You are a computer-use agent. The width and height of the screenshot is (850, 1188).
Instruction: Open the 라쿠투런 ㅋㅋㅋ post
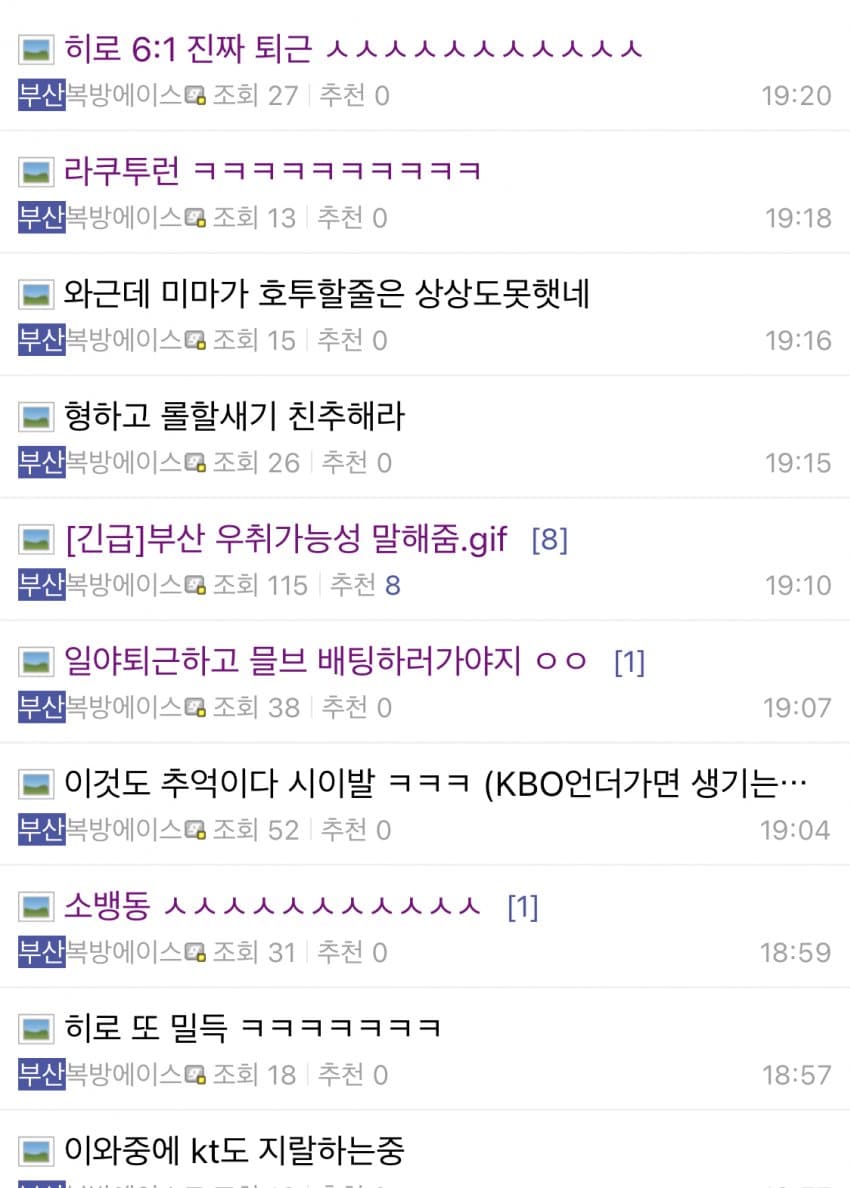(272, 171)
